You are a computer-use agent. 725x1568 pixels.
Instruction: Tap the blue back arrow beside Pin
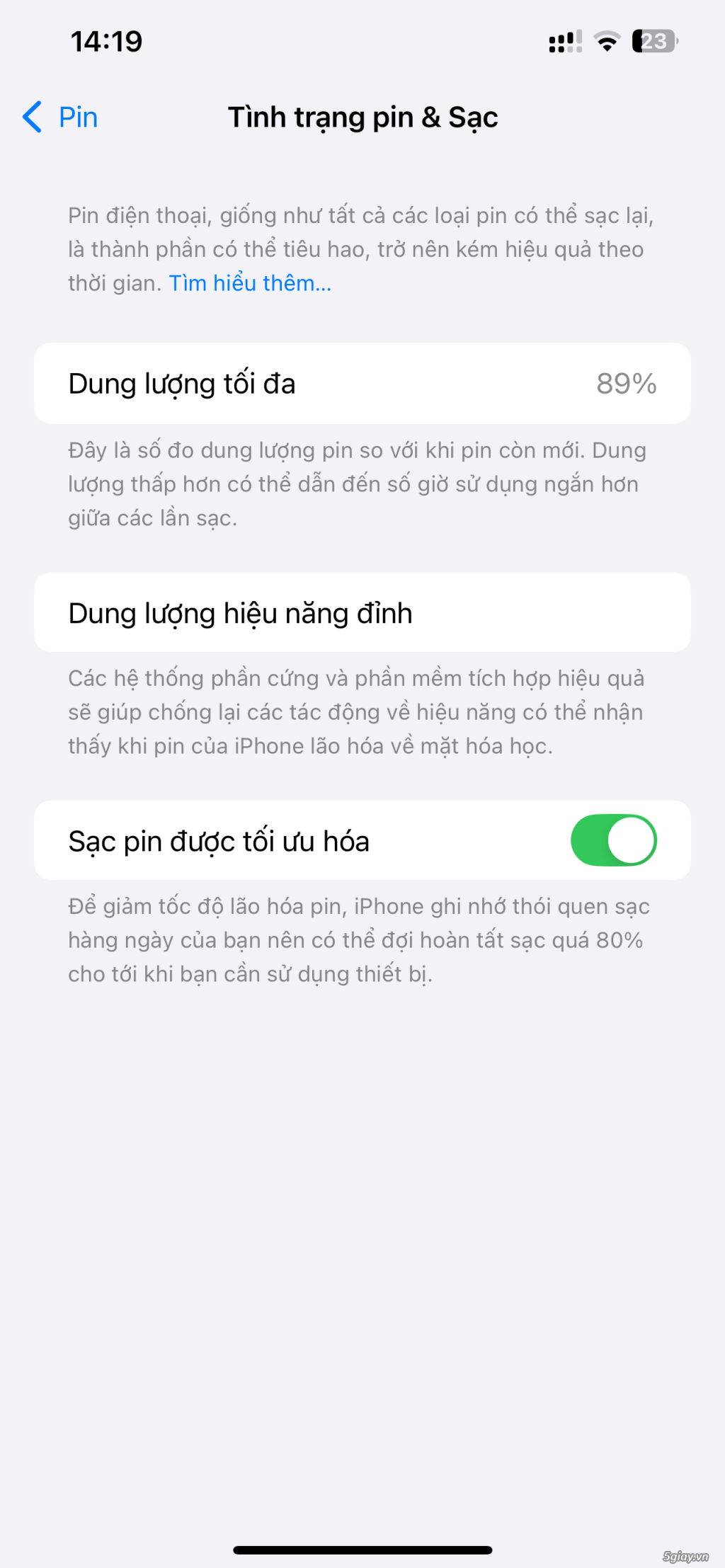coord(31,116)
